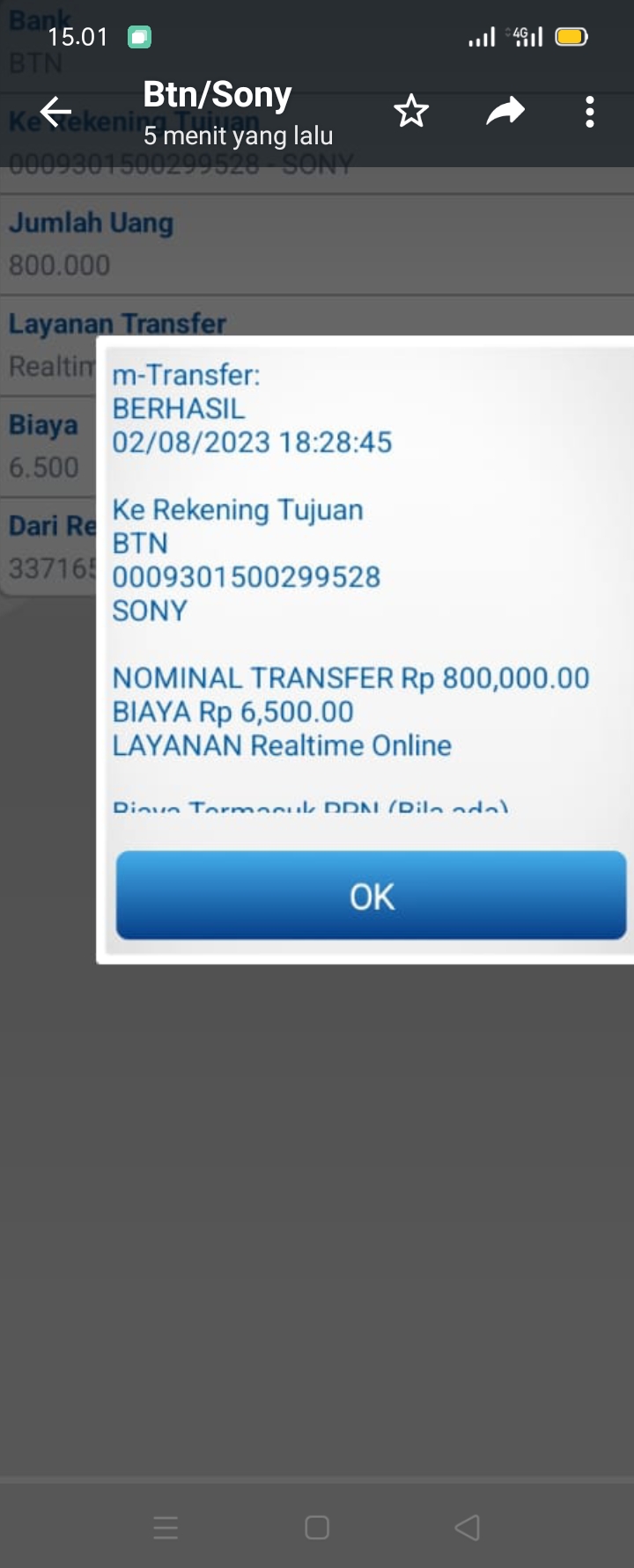Star this image message

pos(410,112)
